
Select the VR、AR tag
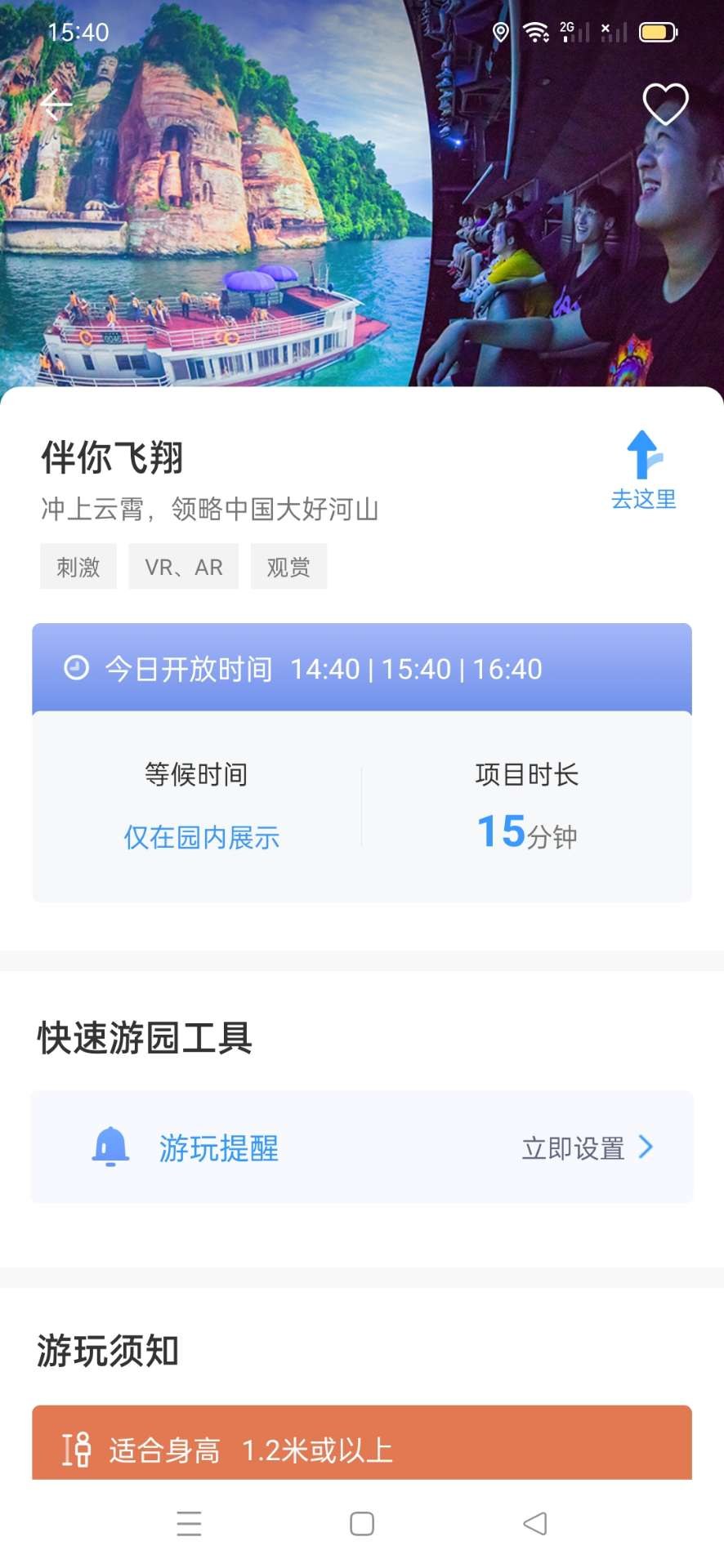184,567
